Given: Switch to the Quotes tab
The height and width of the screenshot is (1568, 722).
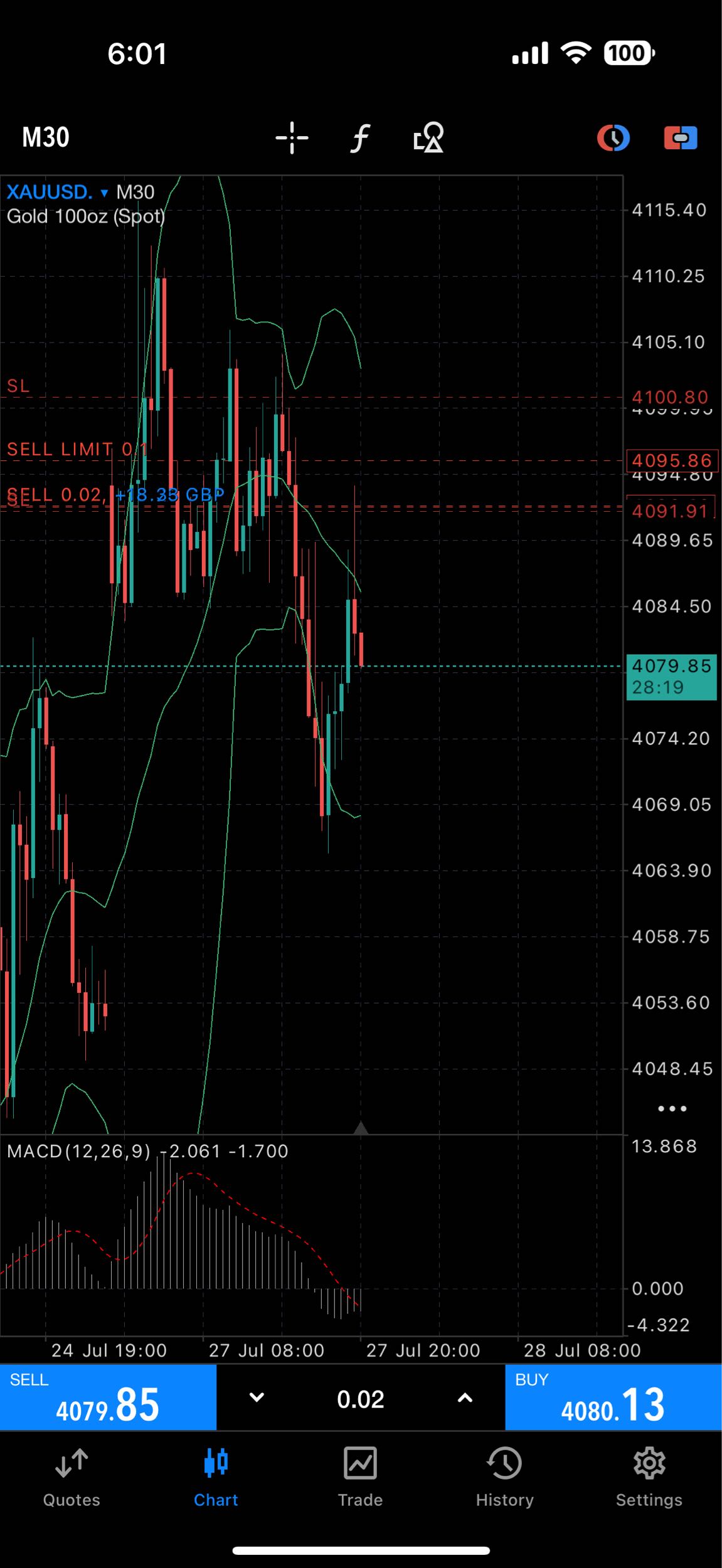Looking at the screenshot, I should click(x=72, y=1477).
